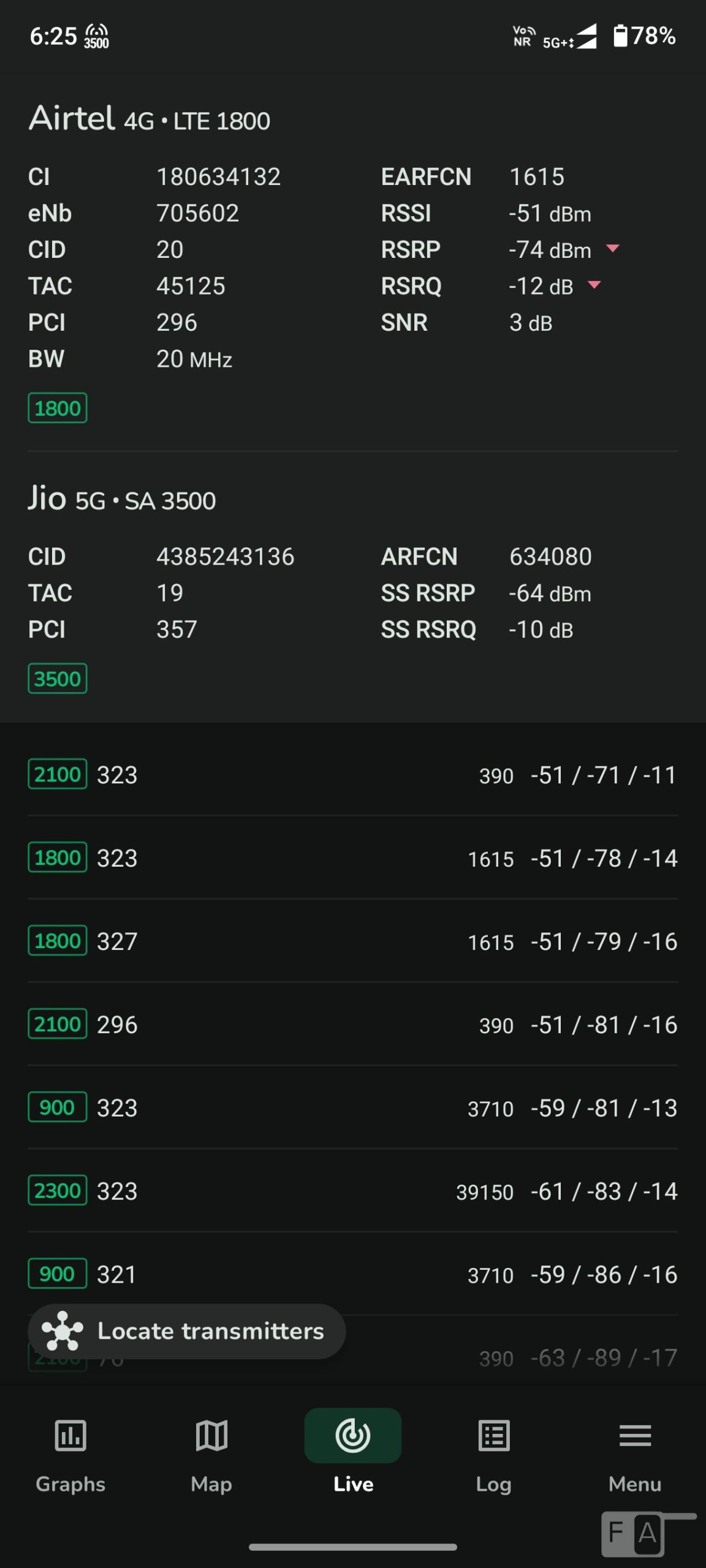Open the Menu tab
The height and width of the screenshot is (1568, 706).
pyautogui.click(x=635, y=1453)
